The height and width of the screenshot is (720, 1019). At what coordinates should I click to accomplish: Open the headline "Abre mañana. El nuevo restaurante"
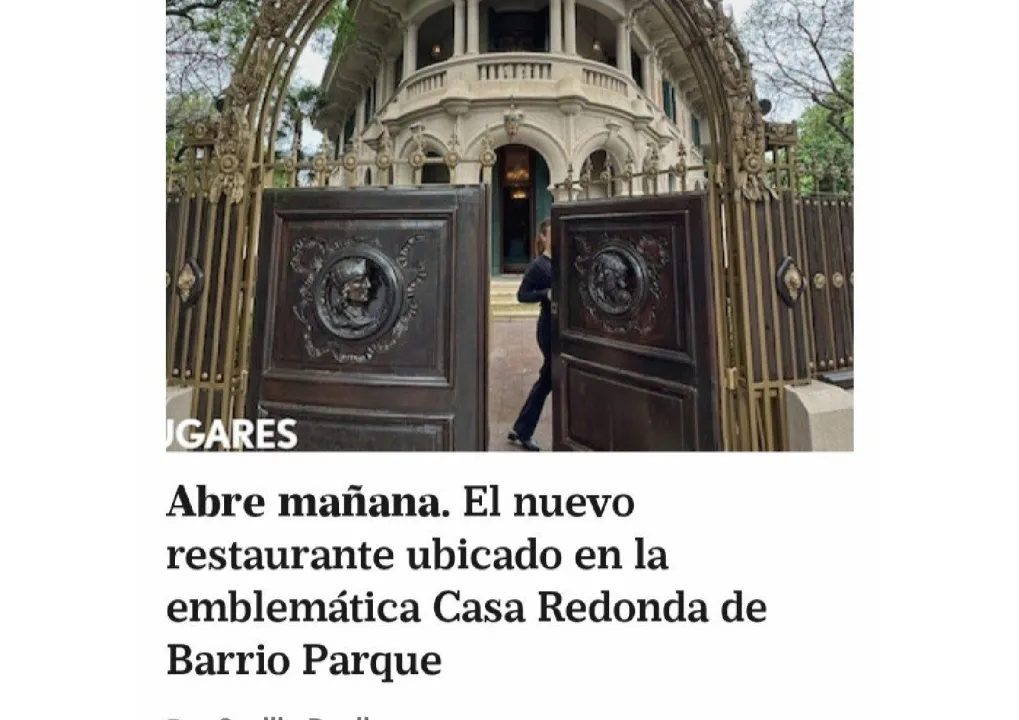[466, 581]
